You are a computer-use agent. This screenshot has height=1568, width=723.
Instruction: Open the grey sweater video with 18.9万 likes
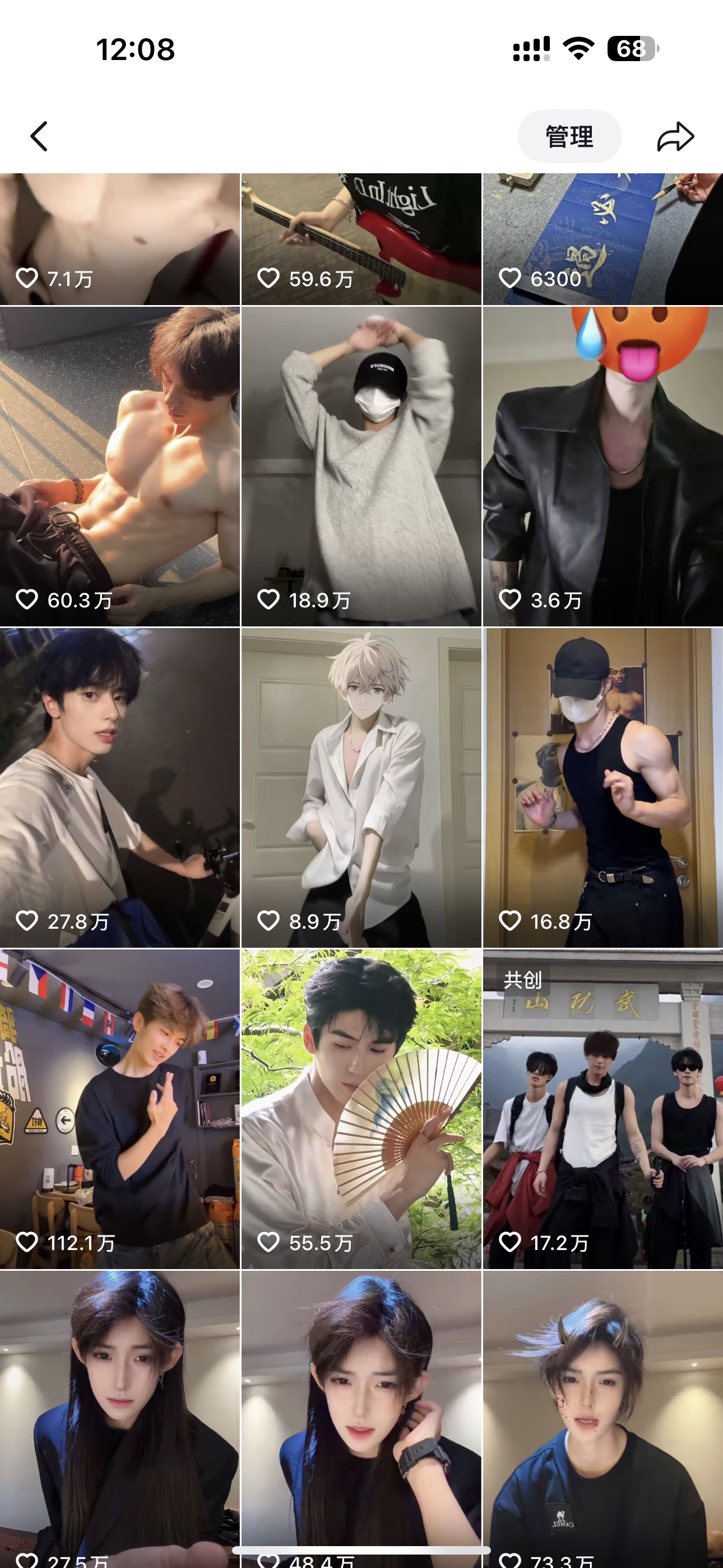pyautogui.click(x=361, y=467)
